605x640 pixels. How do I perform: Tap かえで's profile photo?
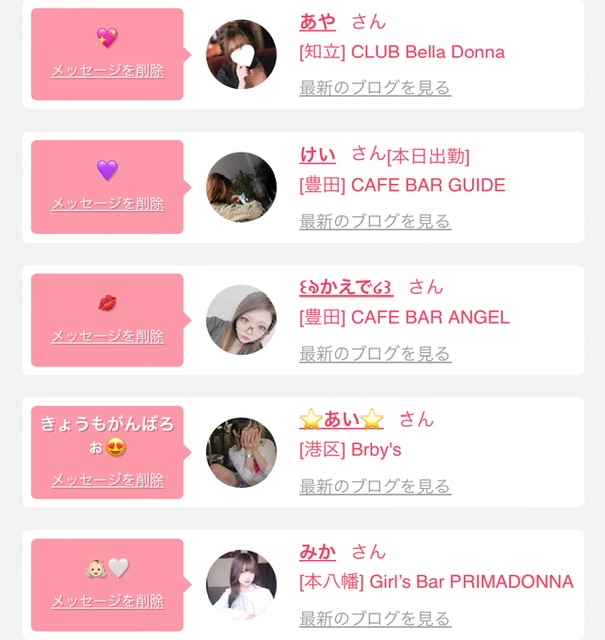tap(241, 320)
